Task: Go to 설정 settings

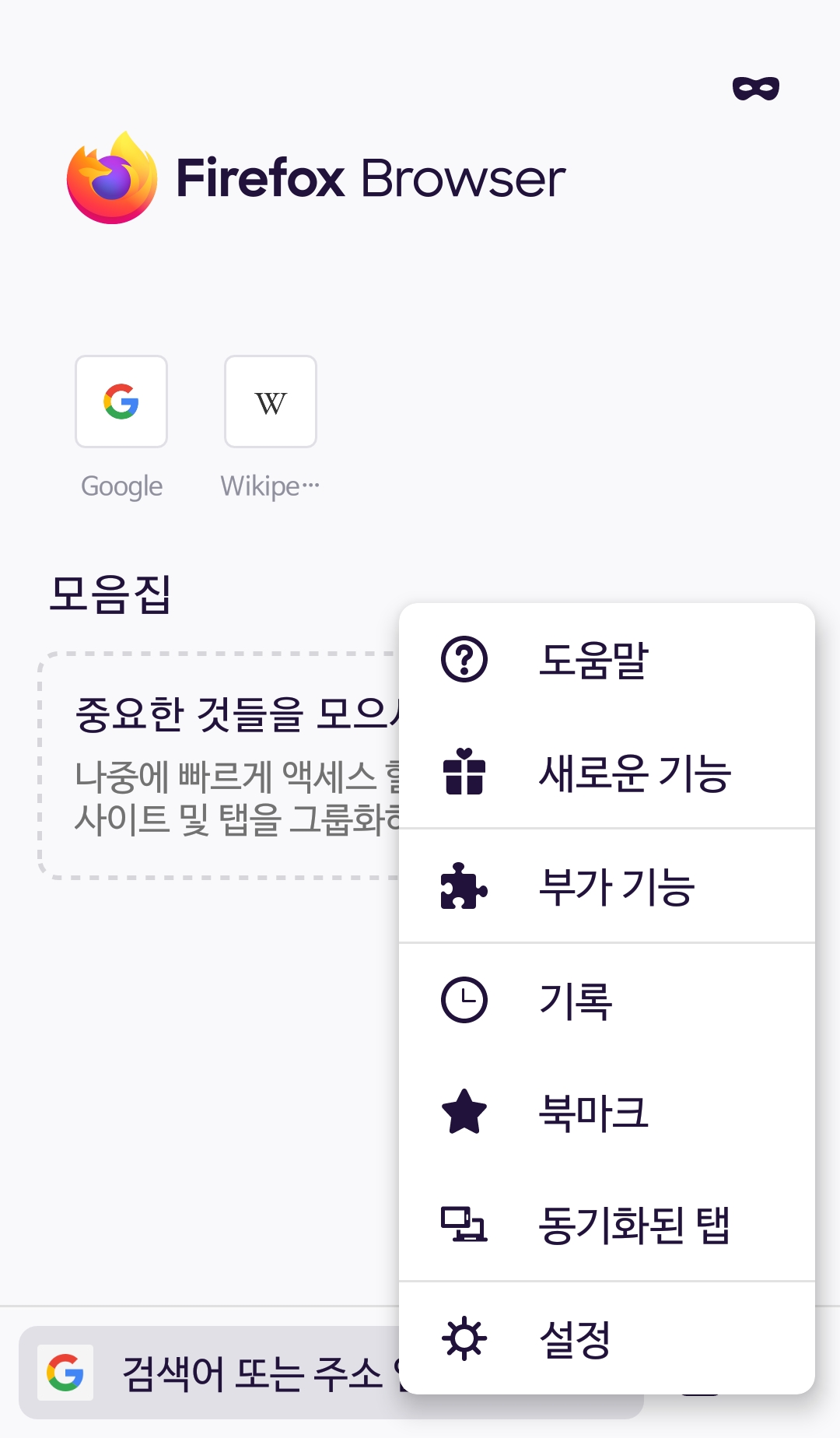Action: click(x=607, y=1338)
